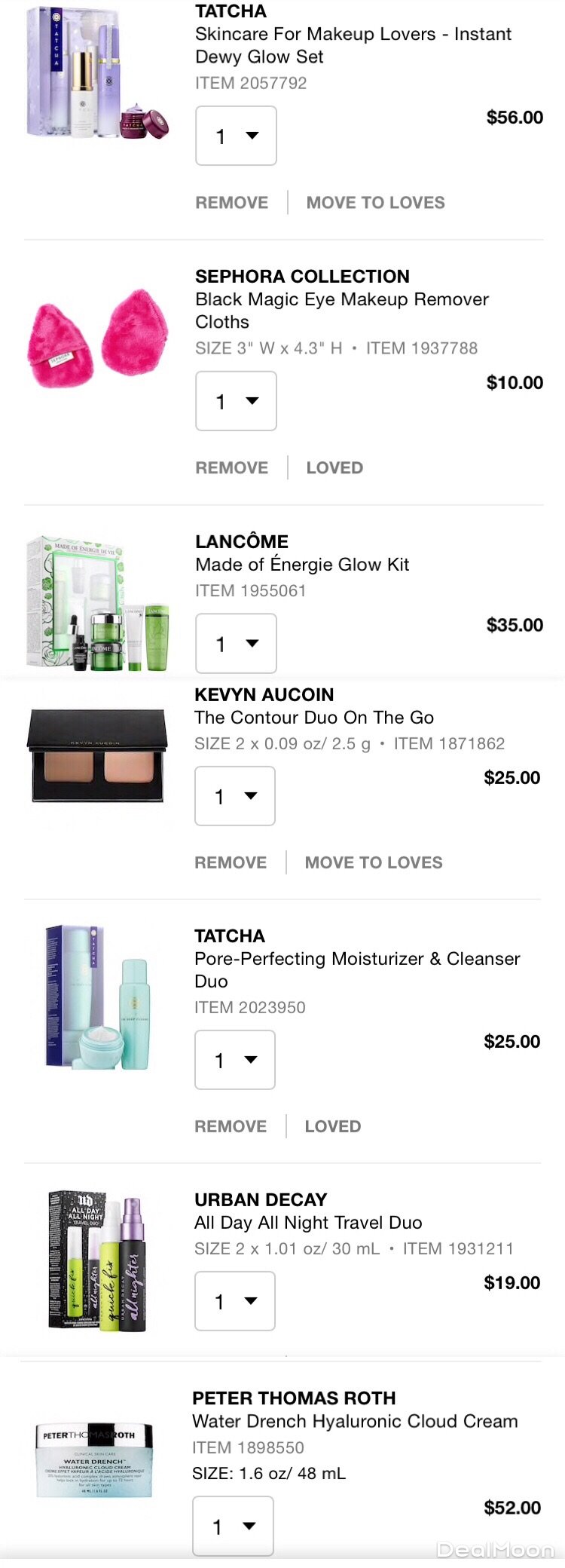Image resolution: width=565 pixels, height=1568 pixels.
Task: Remove Tatcha Pore-Perfecting Moisturizer & Cleanser Duo
Action: click(x=231, y=1126)
